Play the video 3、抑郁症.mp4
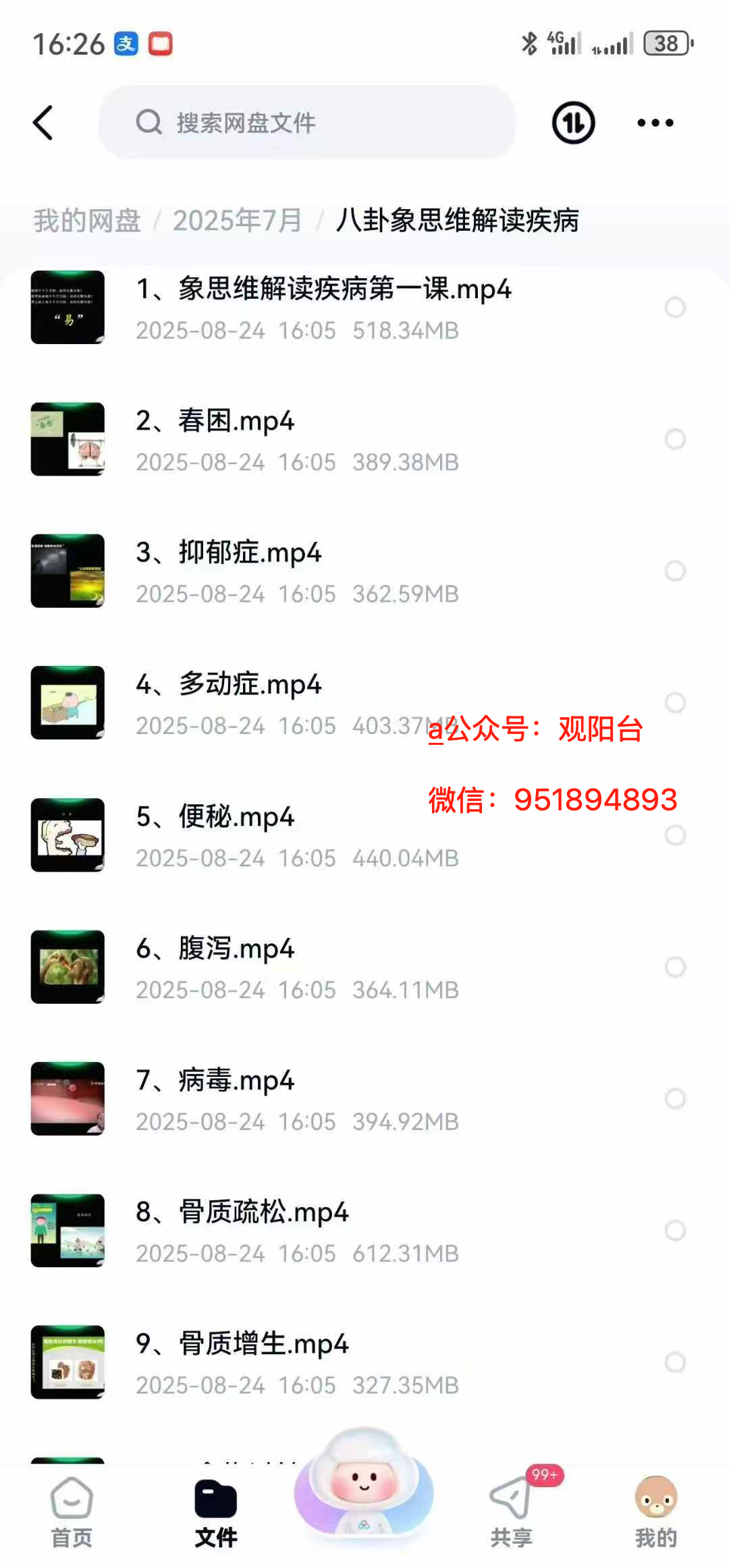Image resolution: width=729 pixels, height=1568 pixels. point(250,553)
